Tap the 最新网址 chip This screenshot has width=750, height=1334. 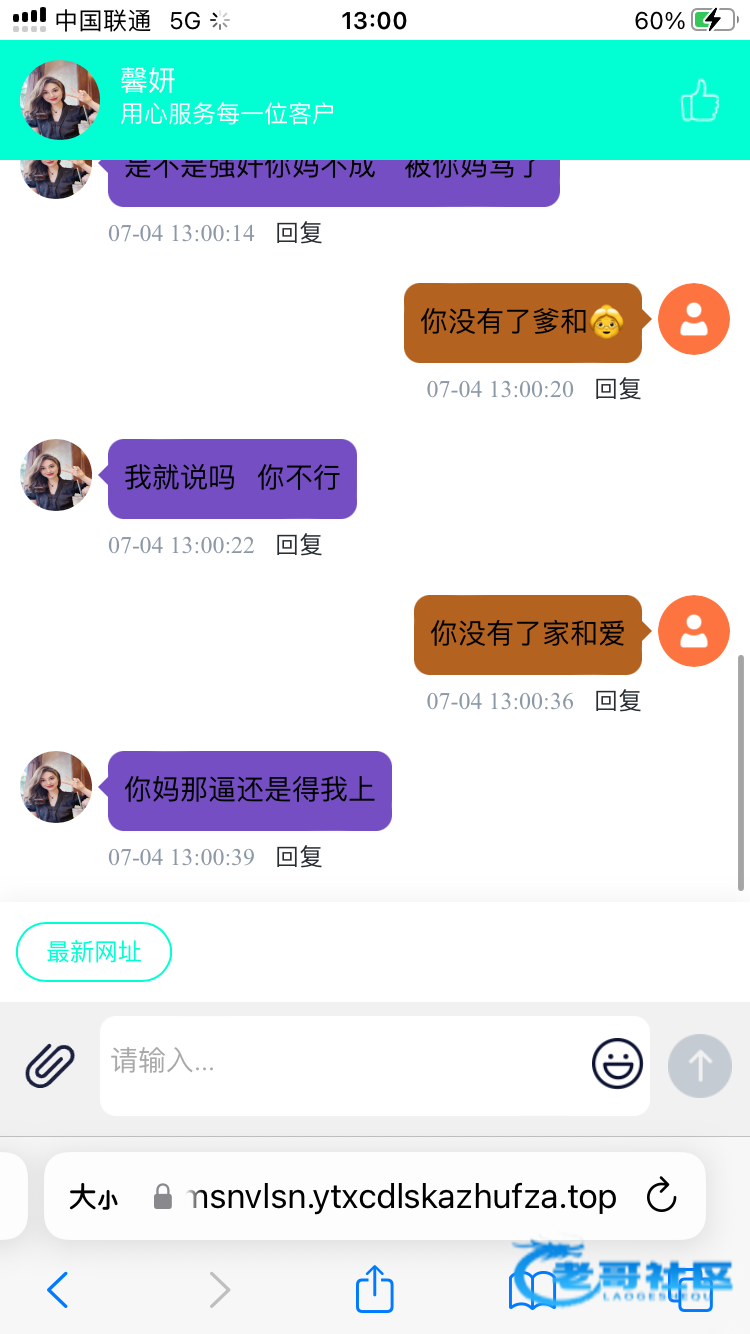pos(94,952)
